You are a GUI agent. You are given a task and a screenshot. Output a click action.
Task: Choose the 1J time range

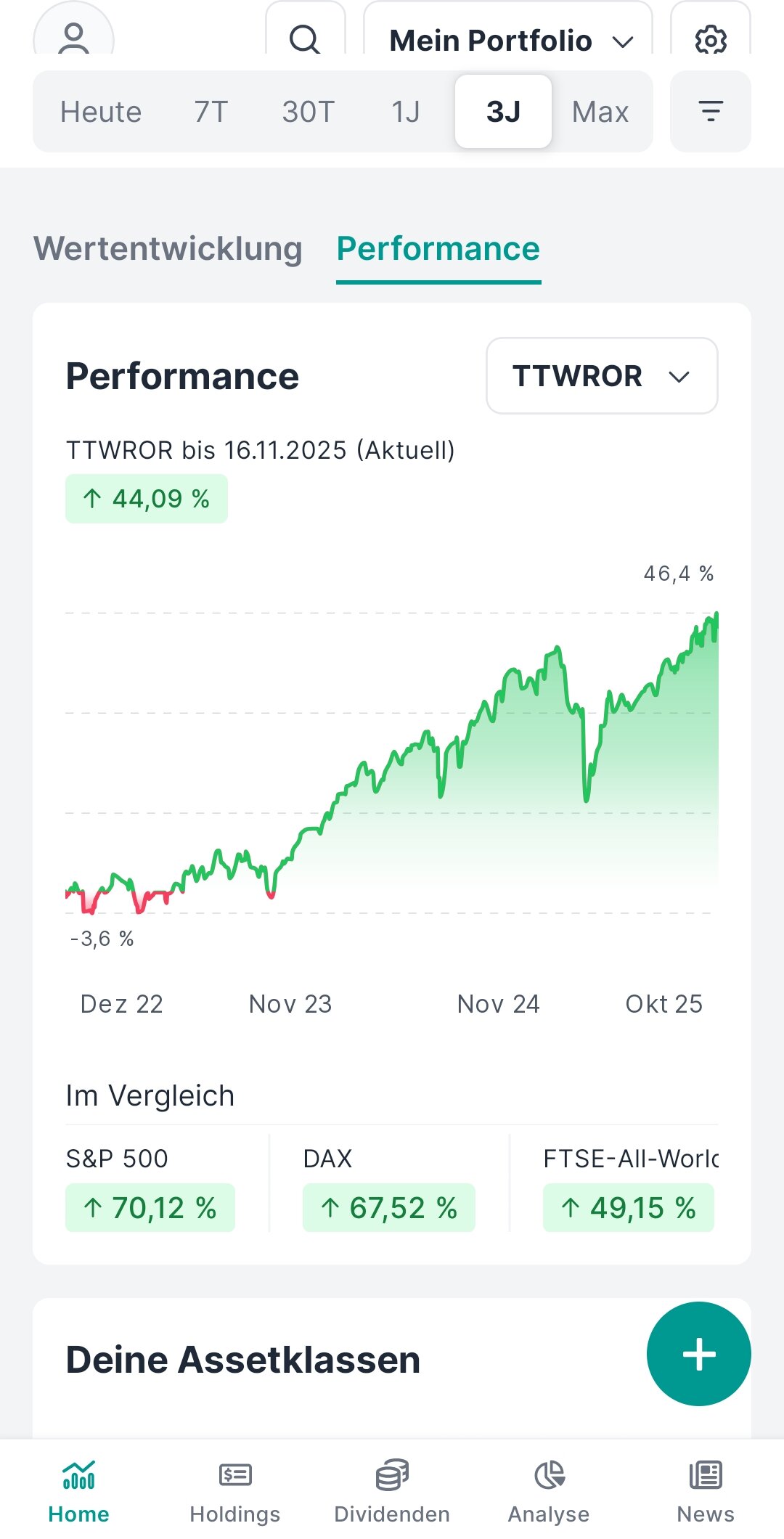pyautogui.click(x=406, y=112)
